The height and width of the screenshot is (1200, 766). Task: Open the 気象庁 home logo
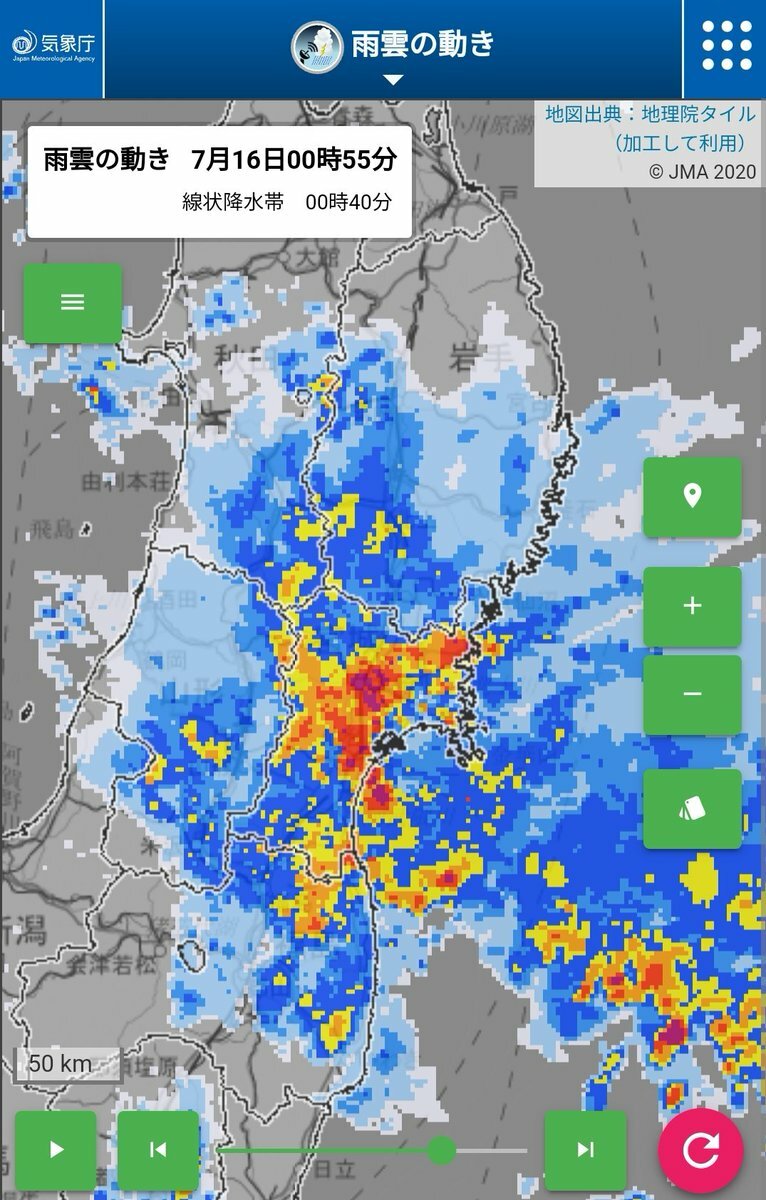[x=53, y=45]
